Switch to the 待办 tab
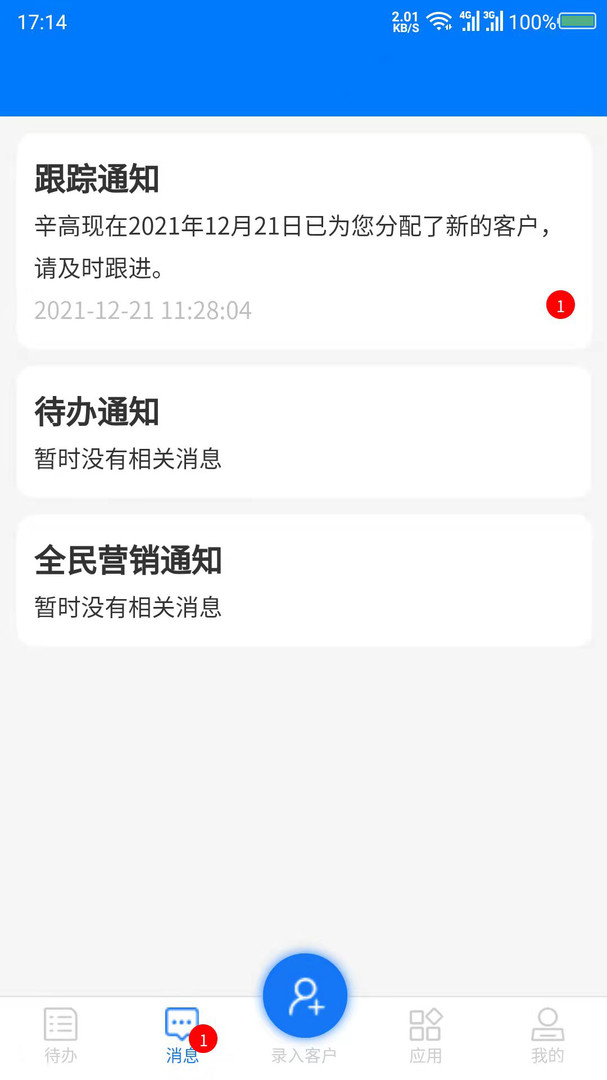607x1080 pixels. click(61, 1035)
